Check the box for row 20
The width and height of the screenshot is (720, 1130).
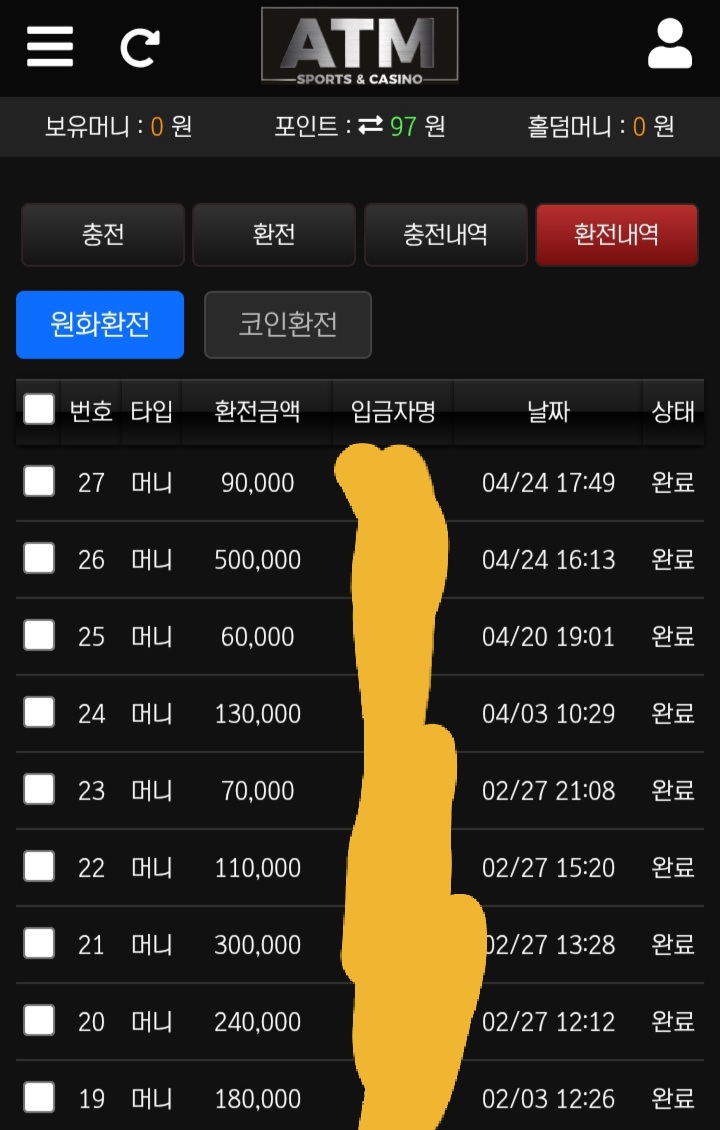39,1020
